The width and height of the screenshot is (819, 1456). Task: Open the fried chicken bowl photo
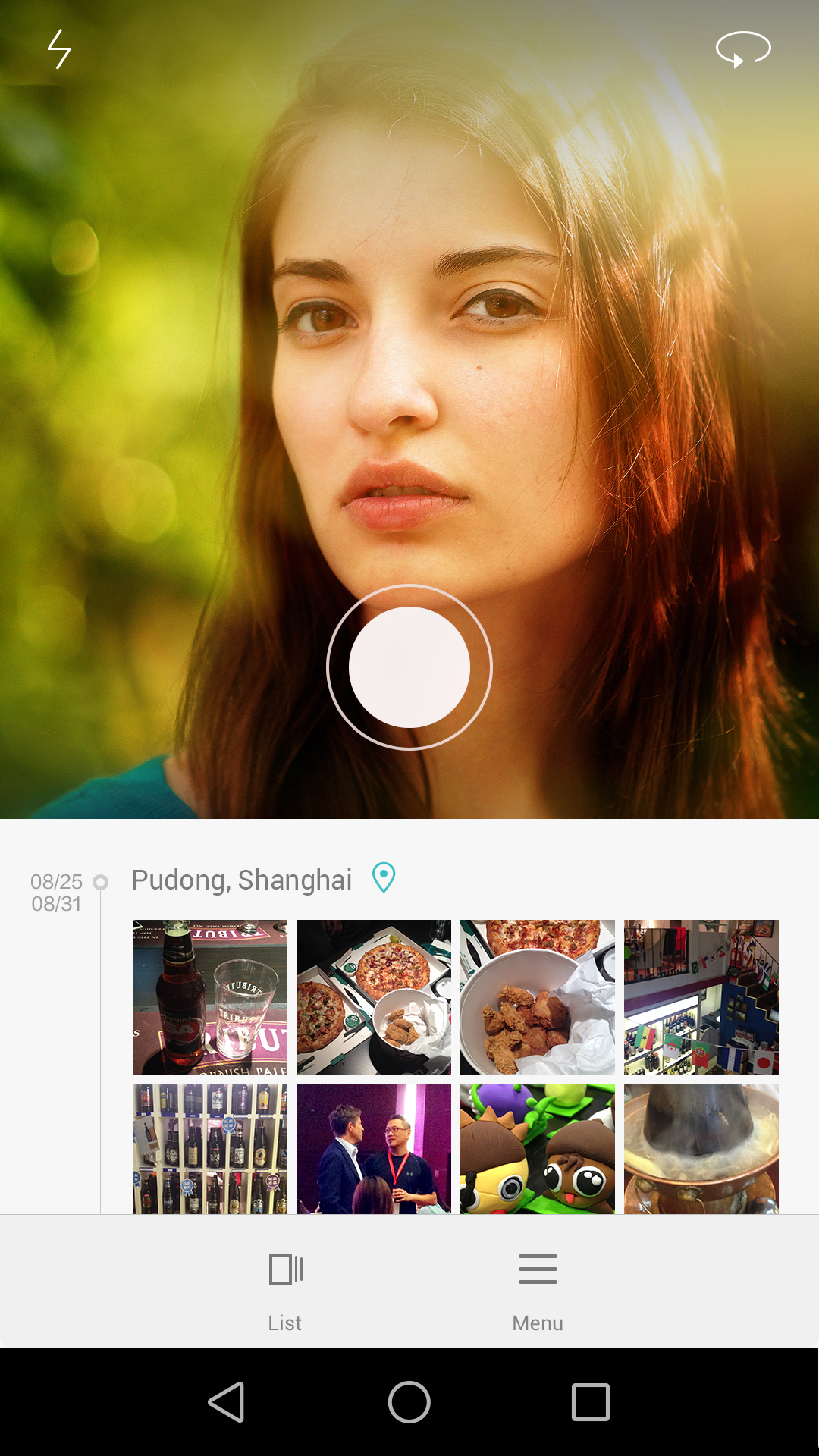click(x=538, y=996)
